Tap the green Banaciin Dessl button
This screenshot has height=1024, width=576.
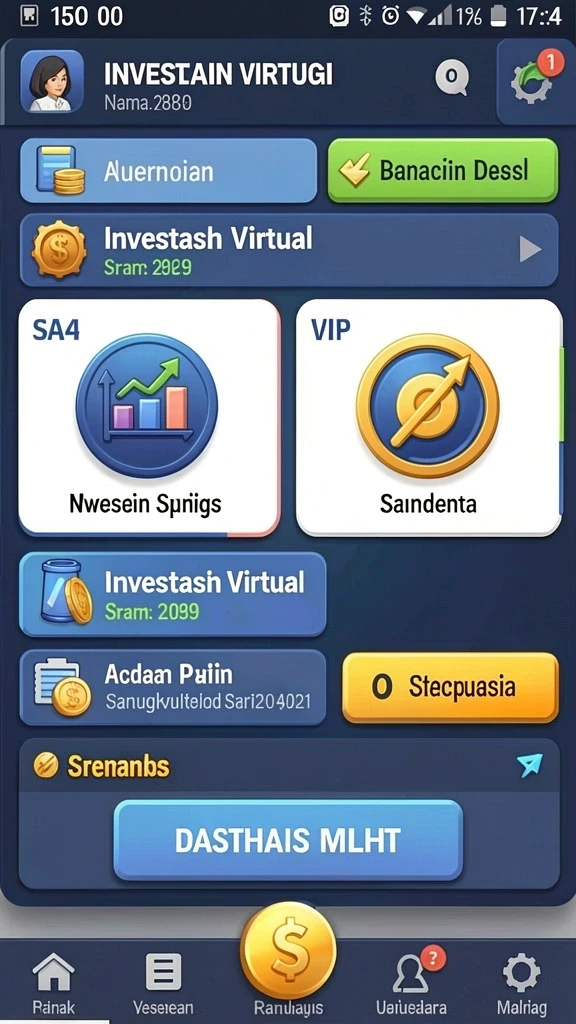(x=442, y=170)
